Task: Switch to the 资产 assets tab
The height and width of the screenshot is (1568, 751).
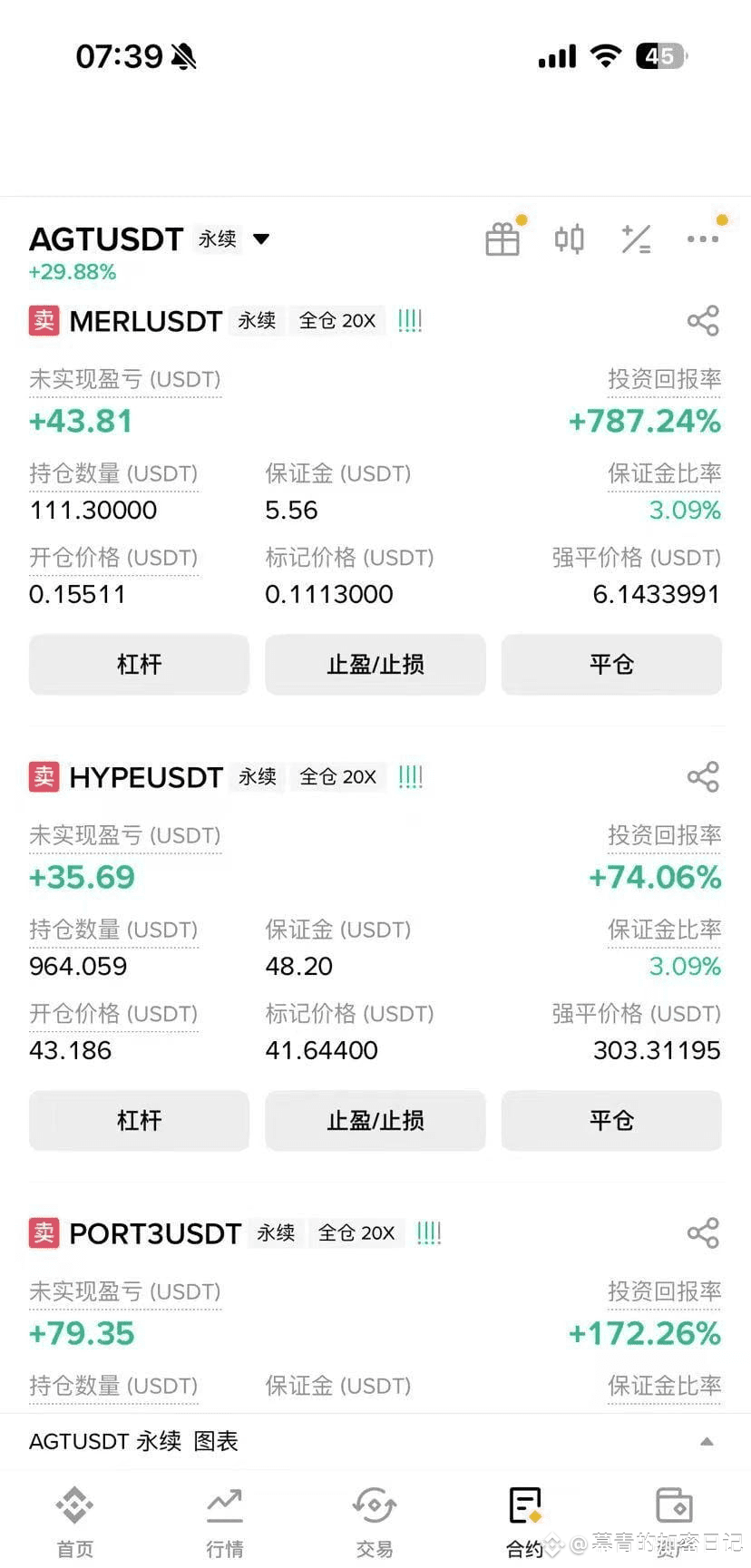Action: (x=674, y=1523)
